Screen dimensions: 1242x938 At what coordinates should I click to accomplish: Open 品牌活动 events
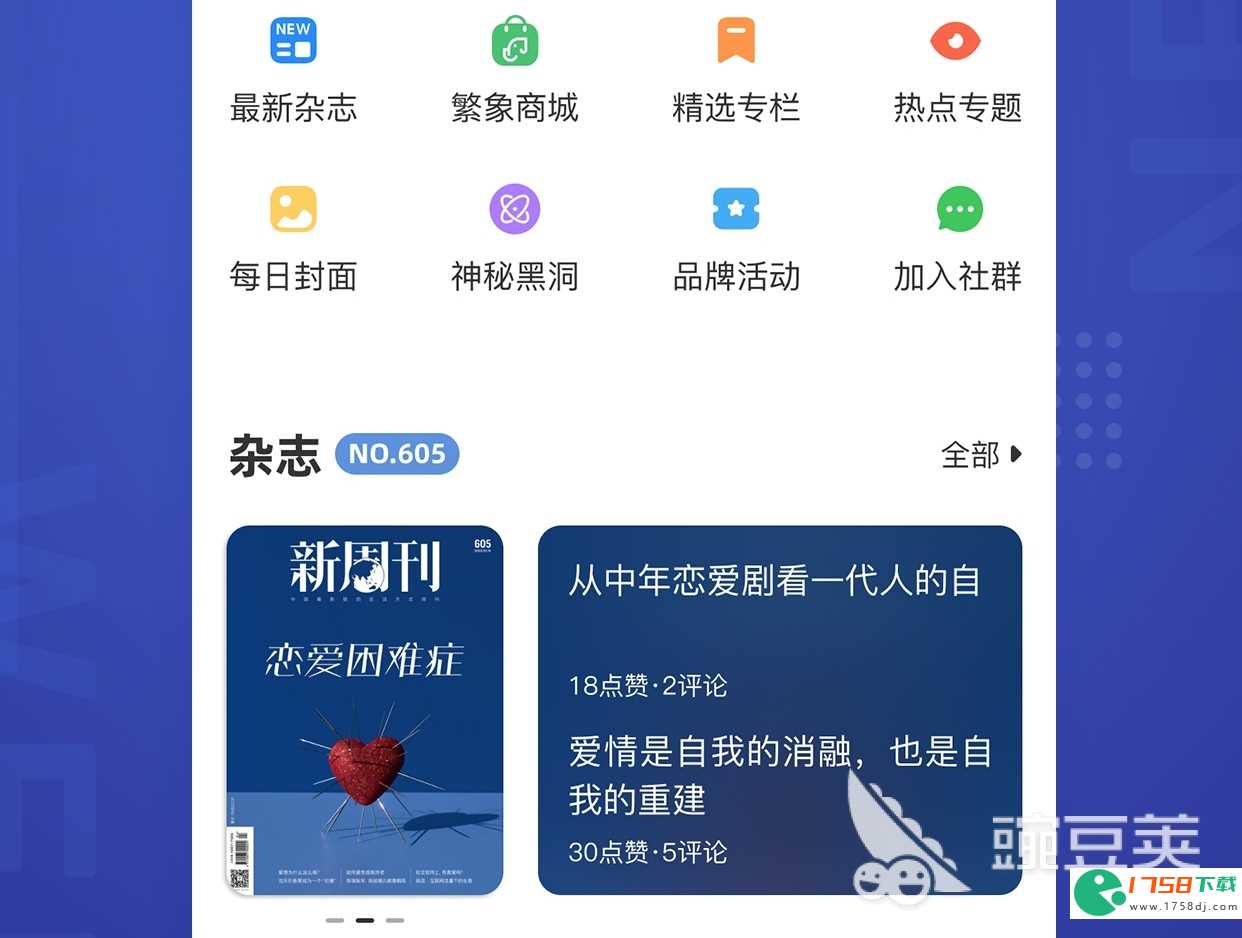(x=736, y=237)
